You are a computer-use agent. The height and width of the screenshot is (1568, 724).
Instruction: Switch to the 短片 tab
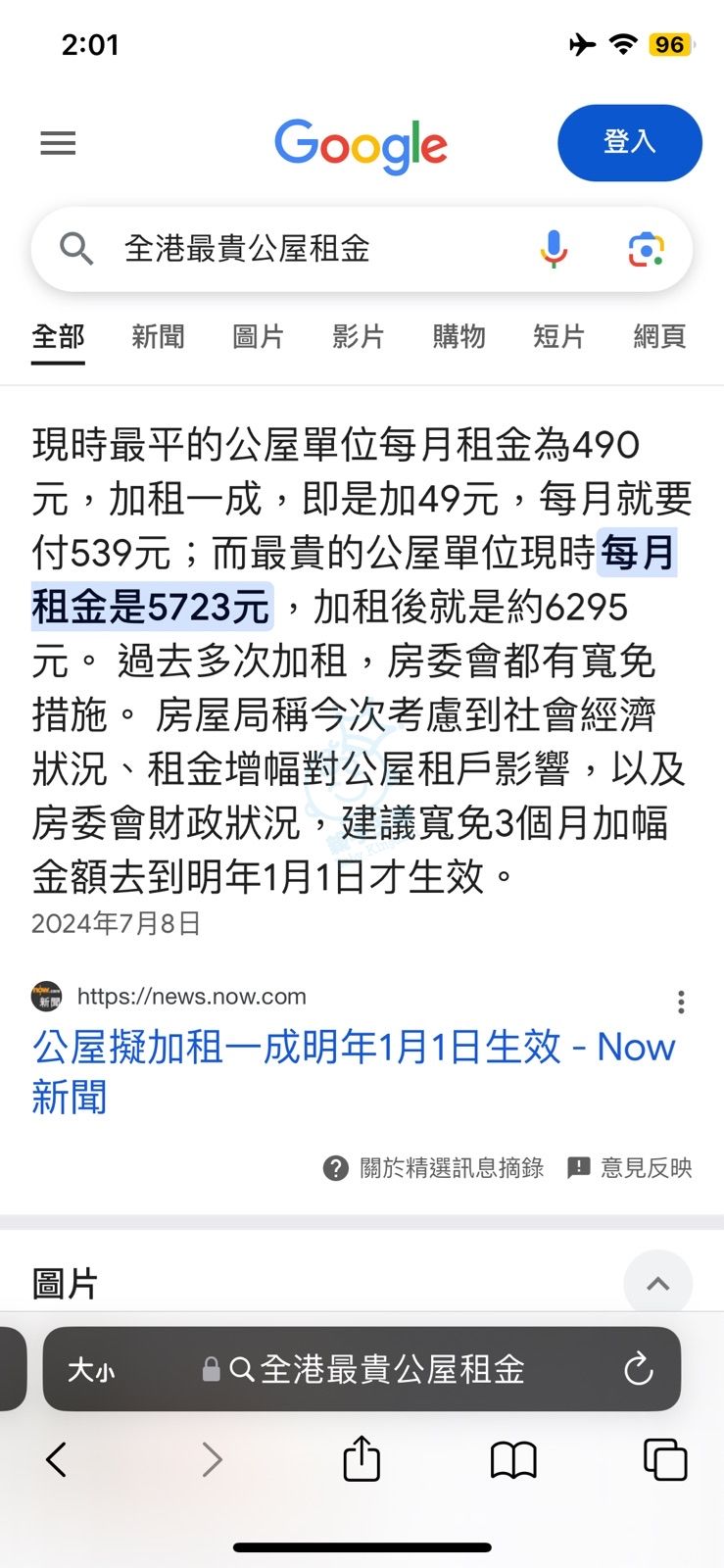coord(558,337)
